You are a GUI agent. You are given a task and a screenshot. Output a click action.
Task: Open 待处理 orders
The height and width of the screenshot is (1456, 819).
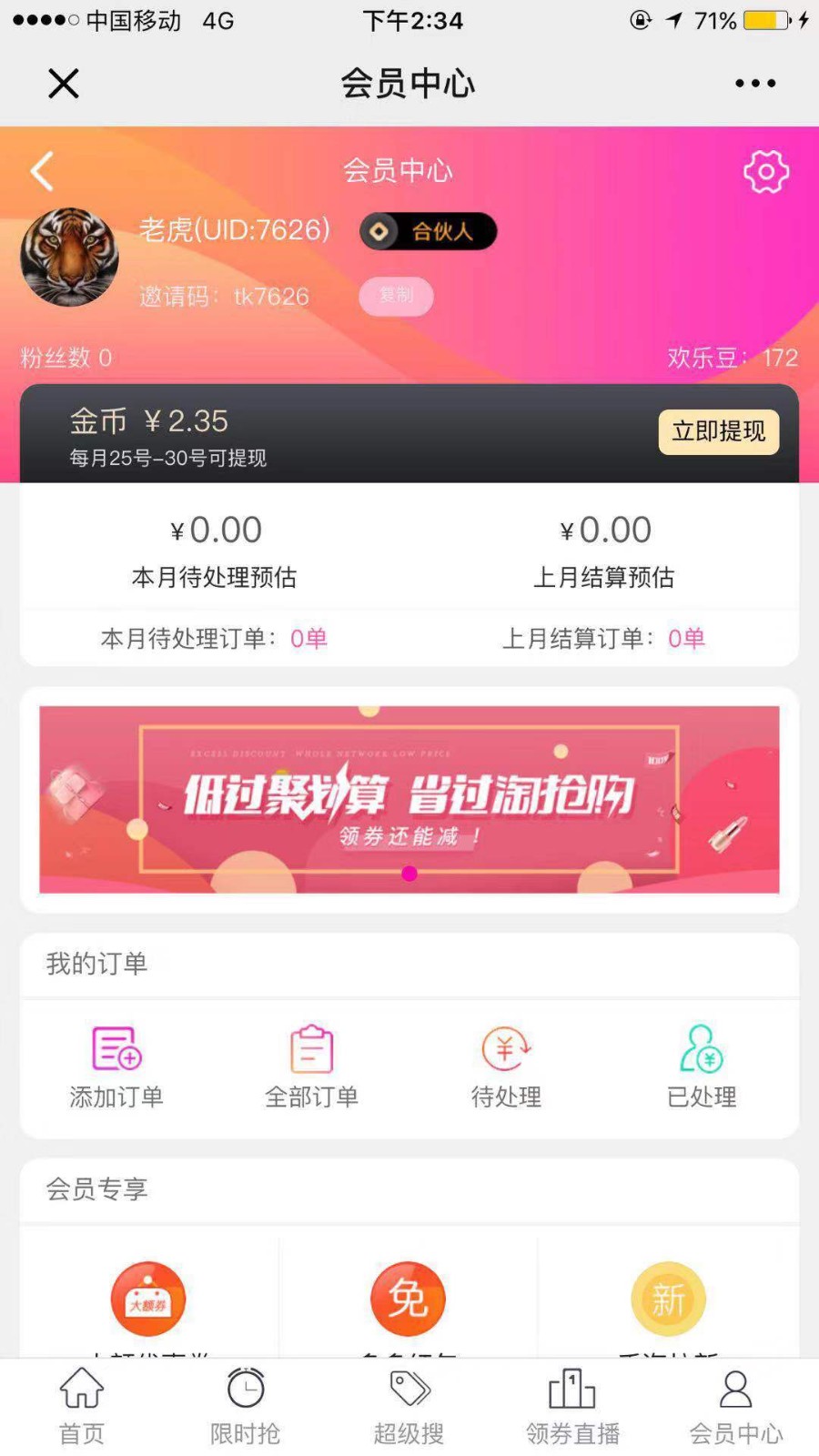click(x=507, y=1067)
